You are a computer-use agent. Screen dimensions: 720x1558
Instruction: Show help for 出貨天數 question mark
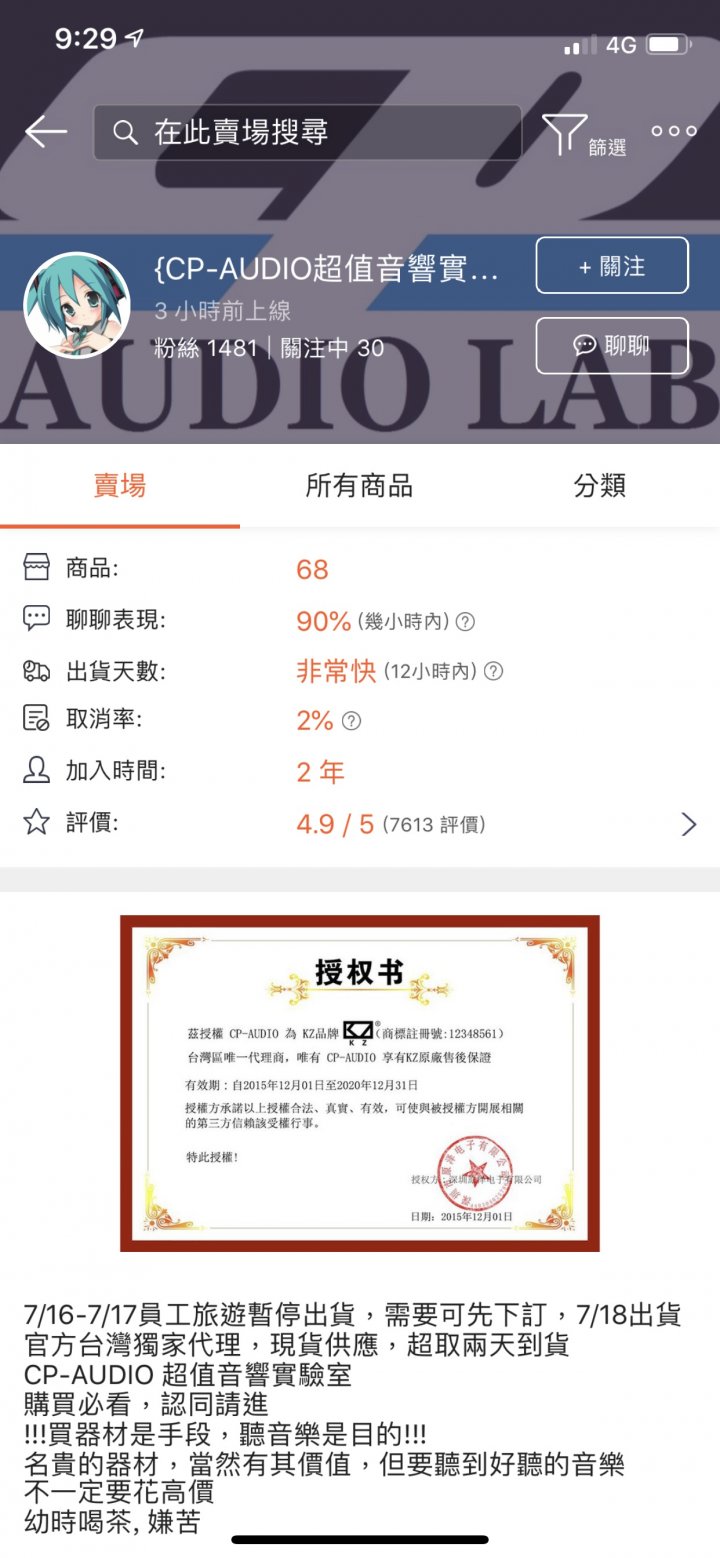pyautogui.click(x=493, y=672)
